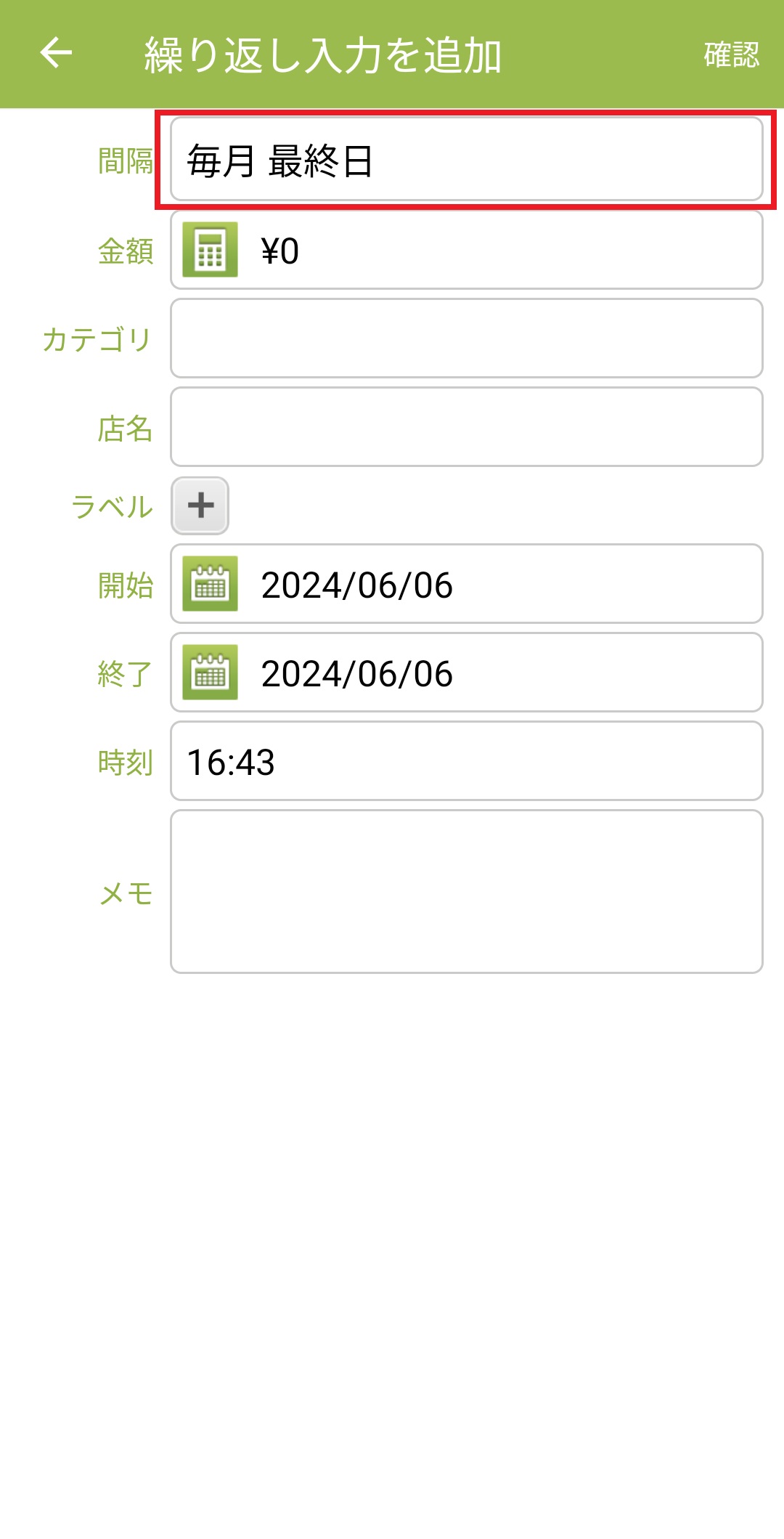Go back using the arrow icon
The width and height of the screenshot is (784, 1539).
coord(56,53)
